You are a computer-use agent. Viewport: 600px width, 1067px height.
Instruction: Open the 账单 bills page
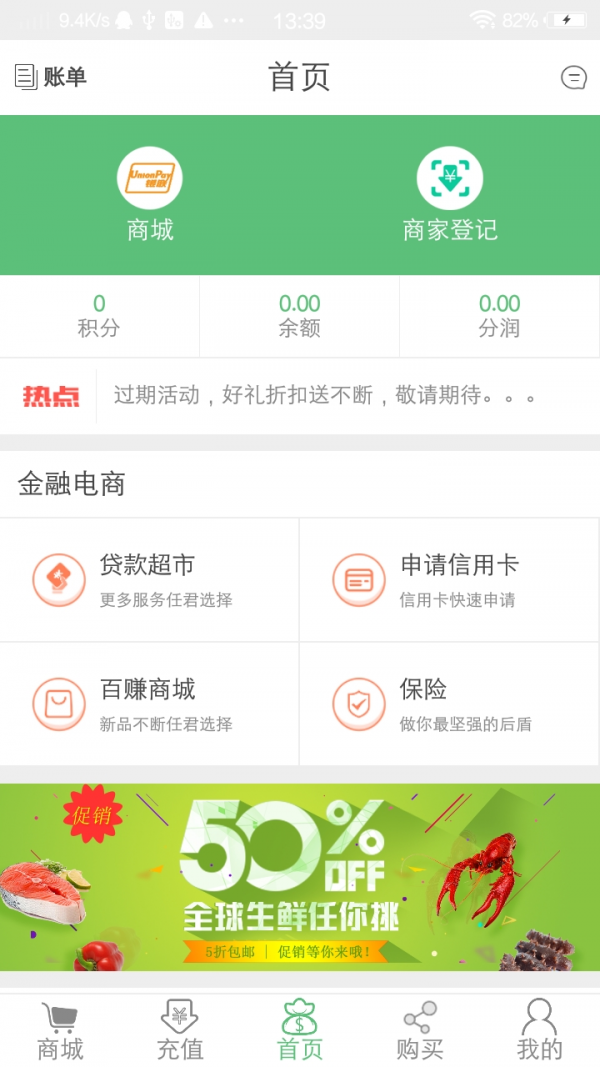tap(51, 77)
